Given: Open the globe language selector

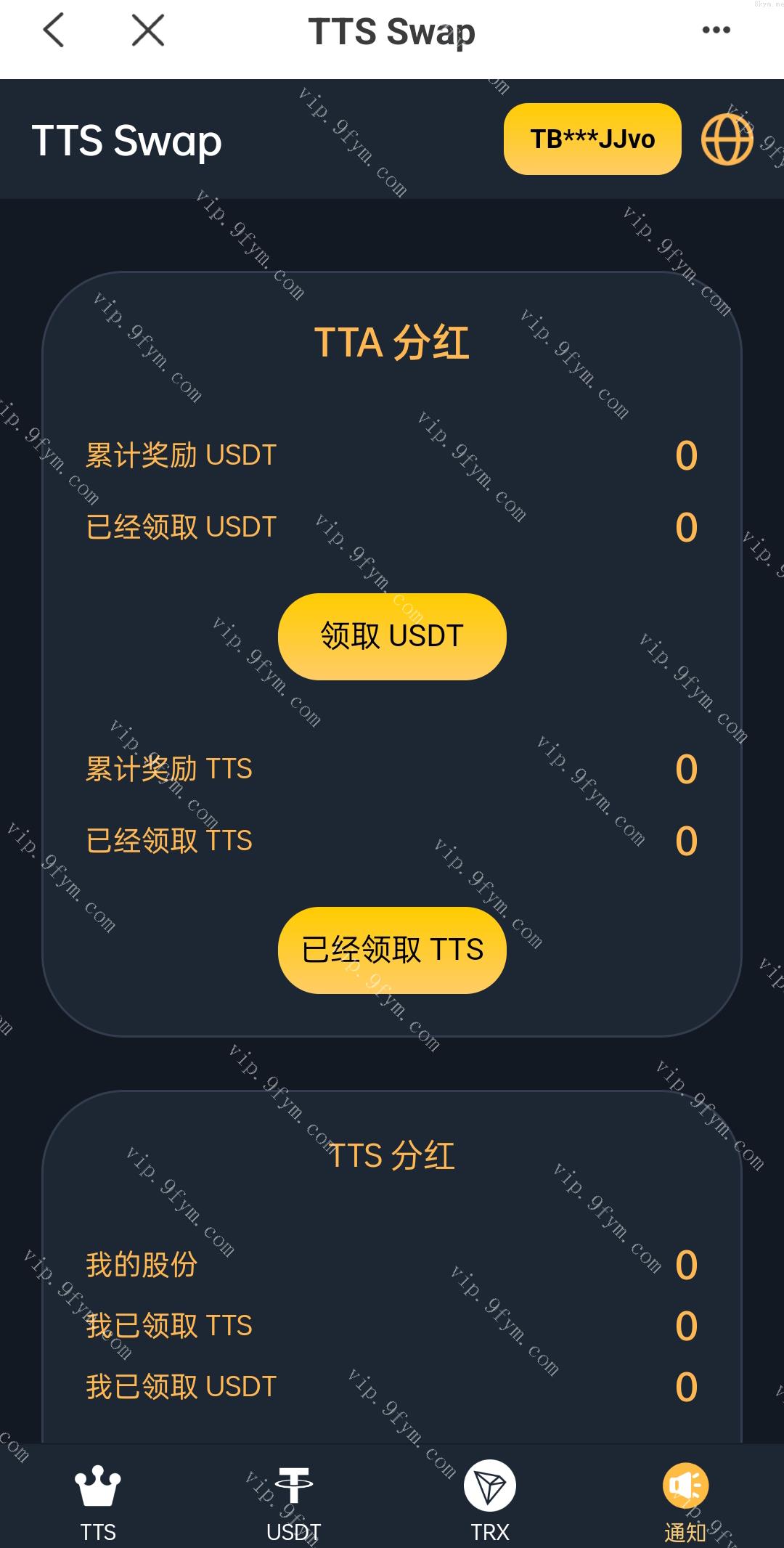Looking at the screenshot, I should click(727, 139).
